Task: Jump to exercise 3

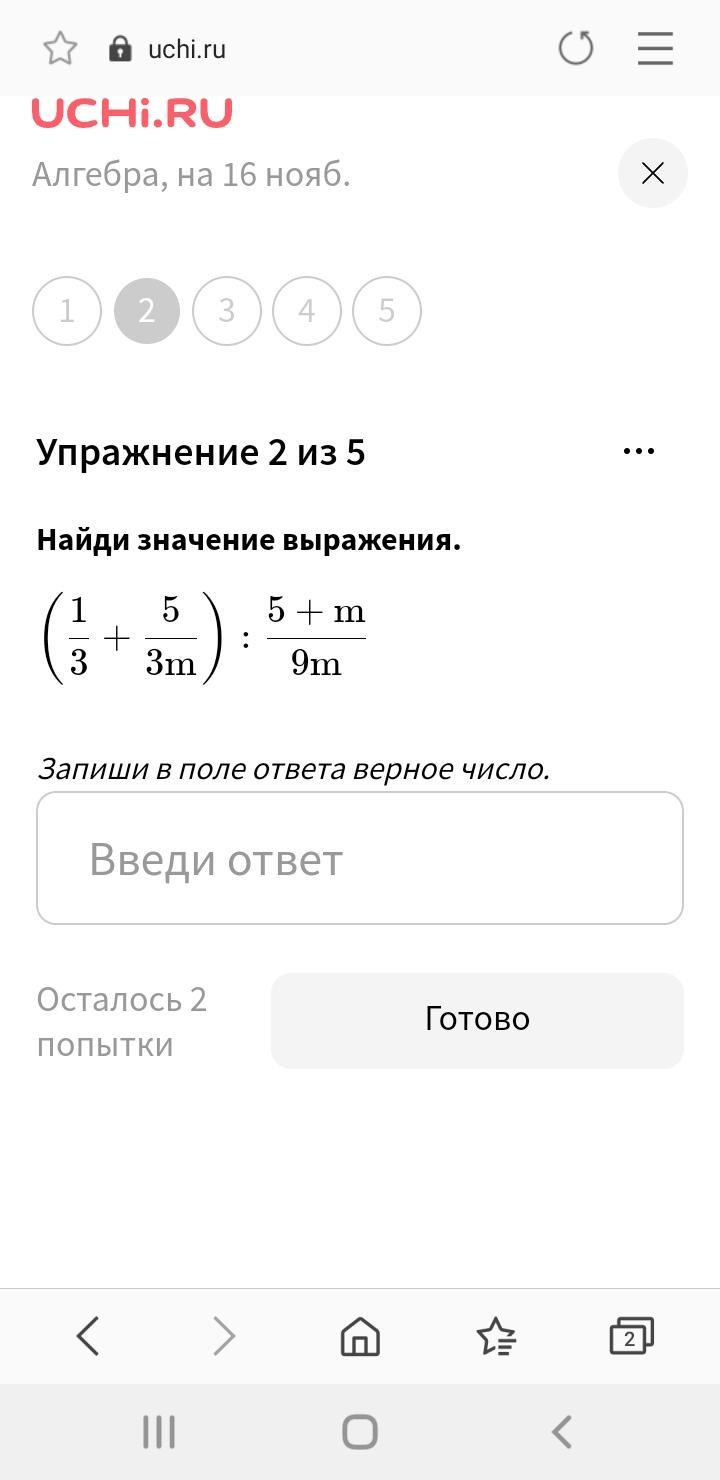Action: coord(227,311)
